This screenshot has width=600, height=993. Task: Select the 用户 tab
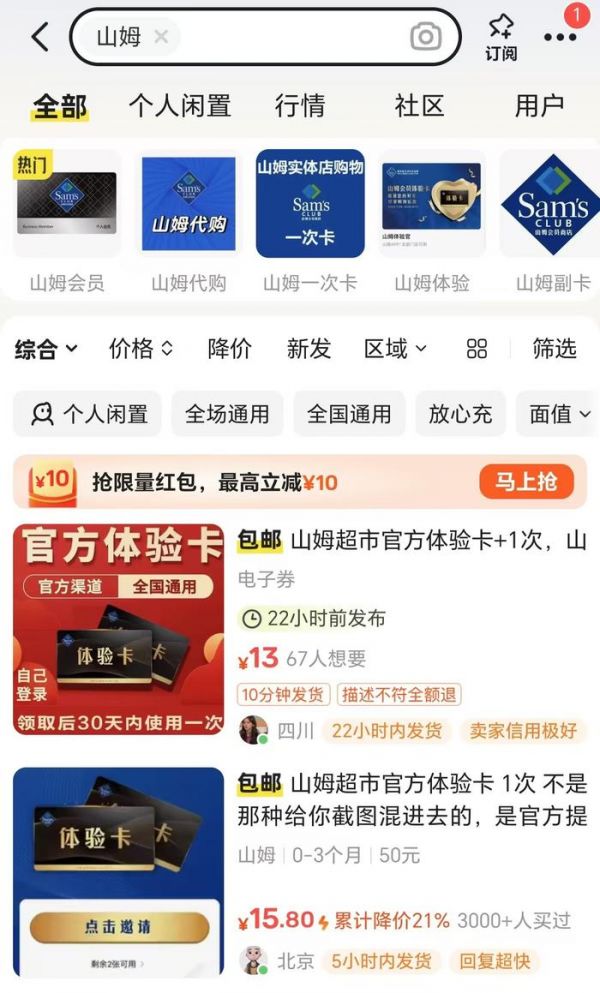tap(540, 105)
